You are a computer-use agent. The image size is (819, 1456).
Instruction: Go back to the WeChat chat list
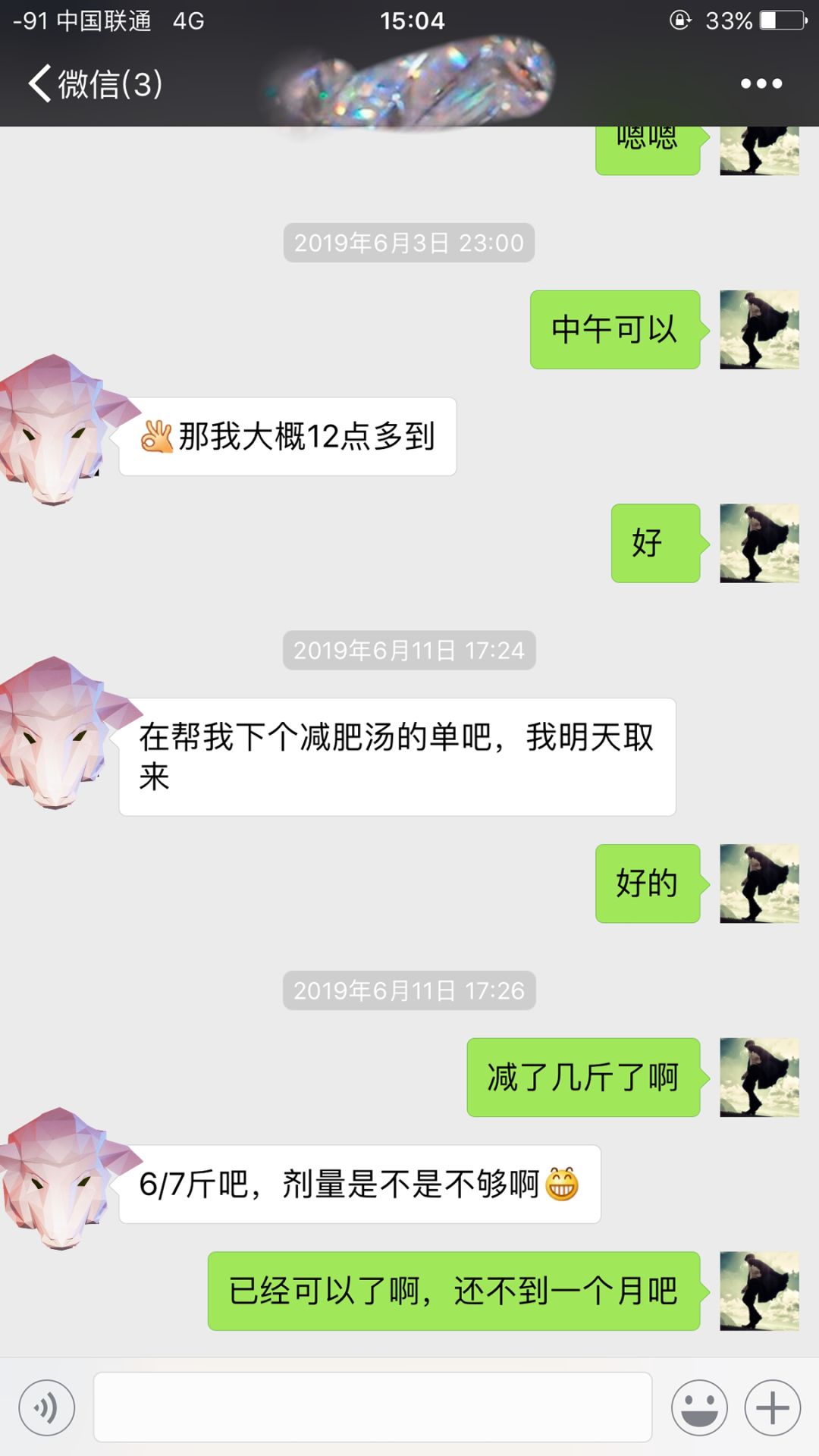pos(95,83)
